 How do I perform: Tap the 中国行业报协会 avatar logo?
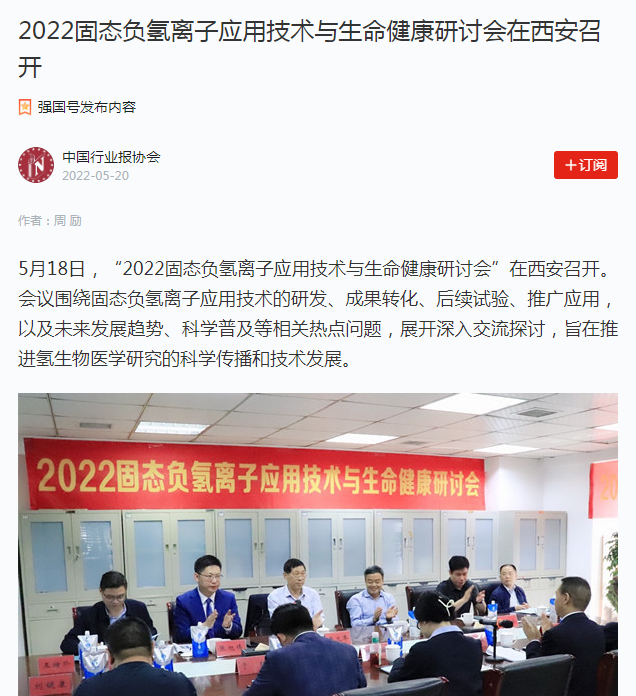click(36, 165)
